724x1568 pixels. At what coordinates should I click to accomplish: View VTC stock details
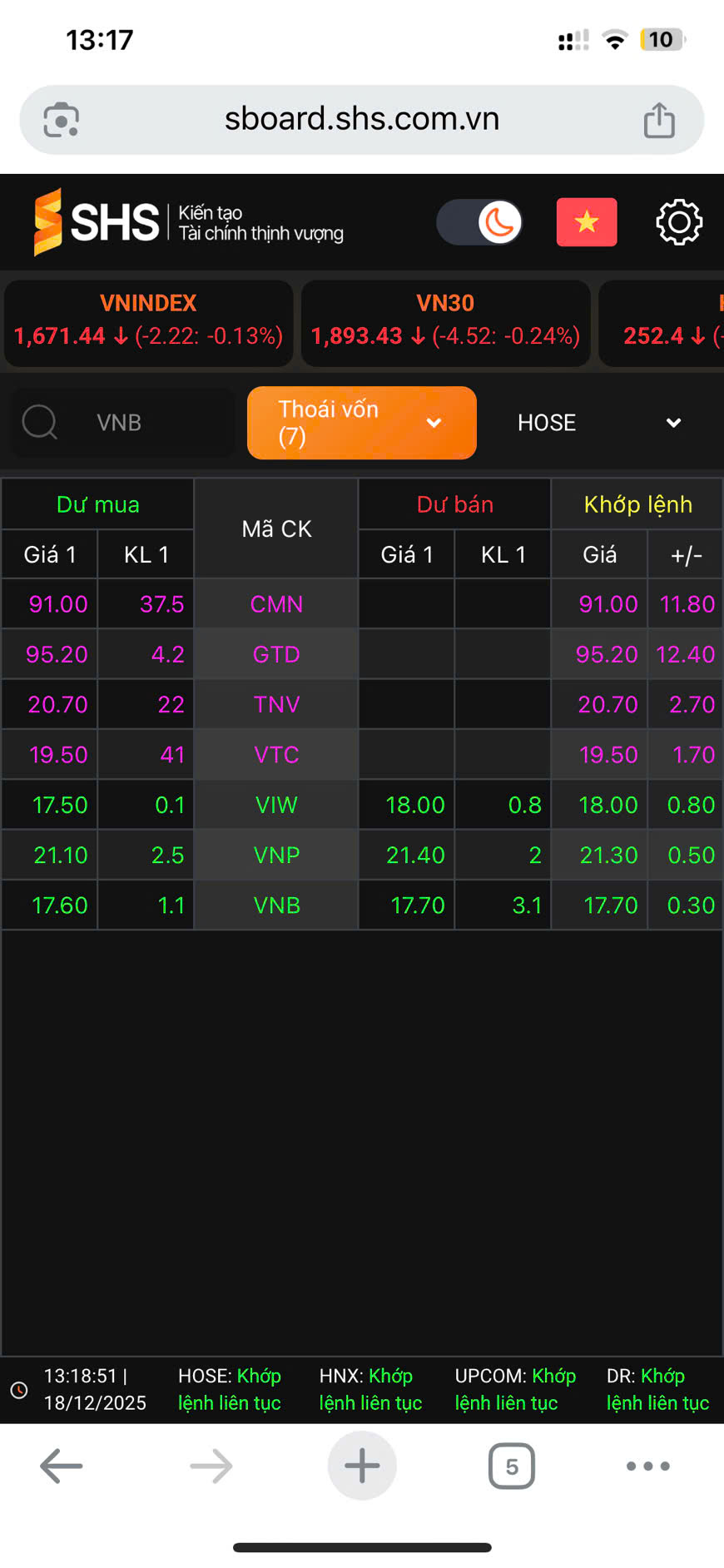click(x=276, y=755)
